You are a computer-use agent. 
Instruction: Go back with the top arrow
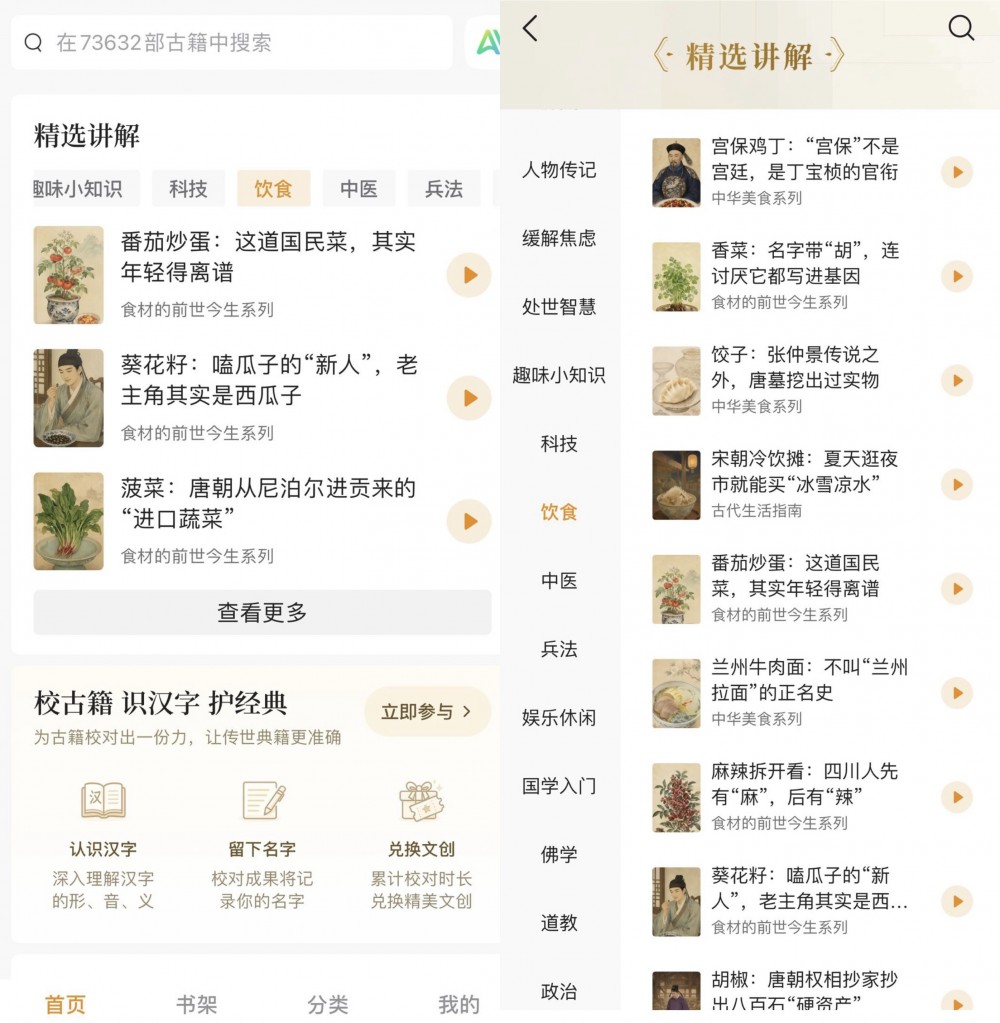pyautogui.click(x=530, y=29)
